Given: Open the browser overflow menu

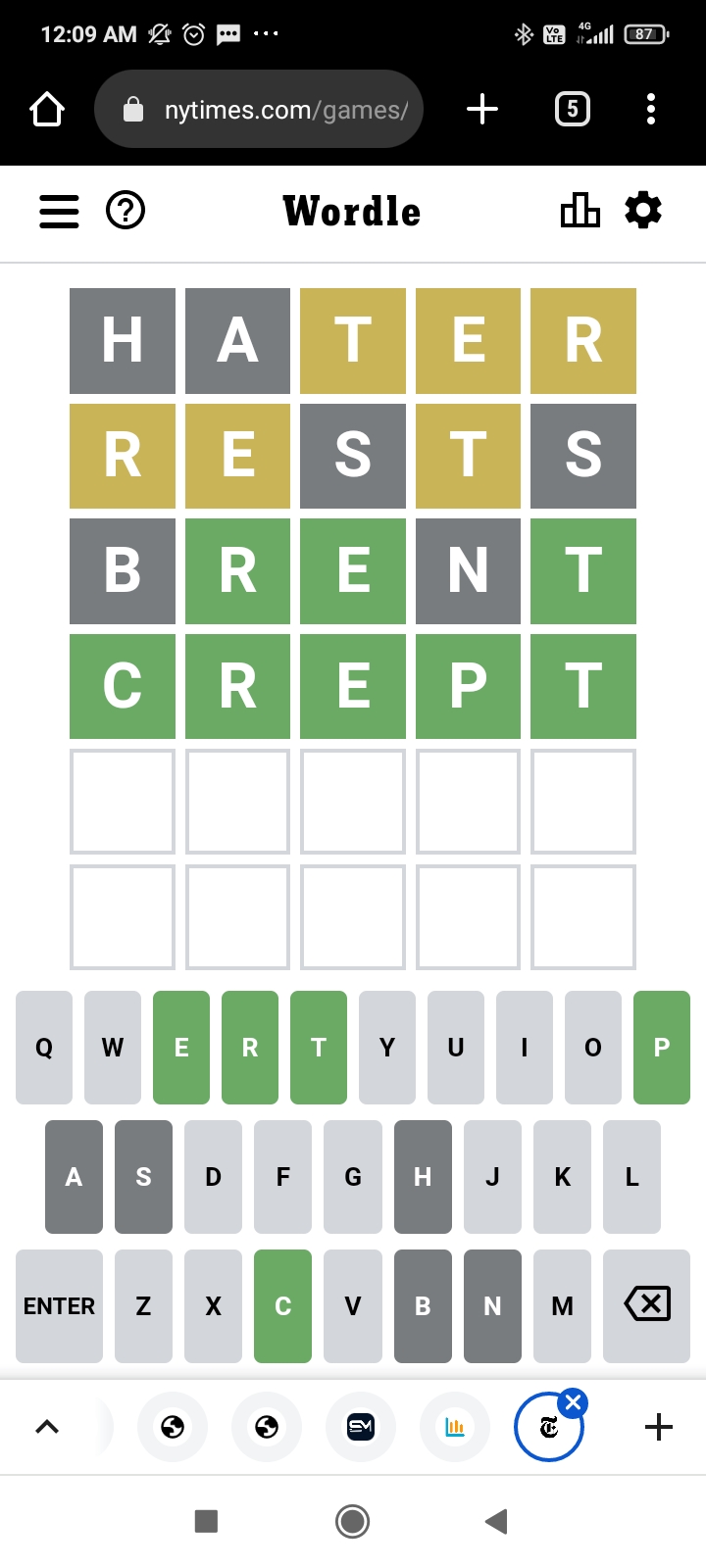Looking at the screenshot, I should 651,109.
